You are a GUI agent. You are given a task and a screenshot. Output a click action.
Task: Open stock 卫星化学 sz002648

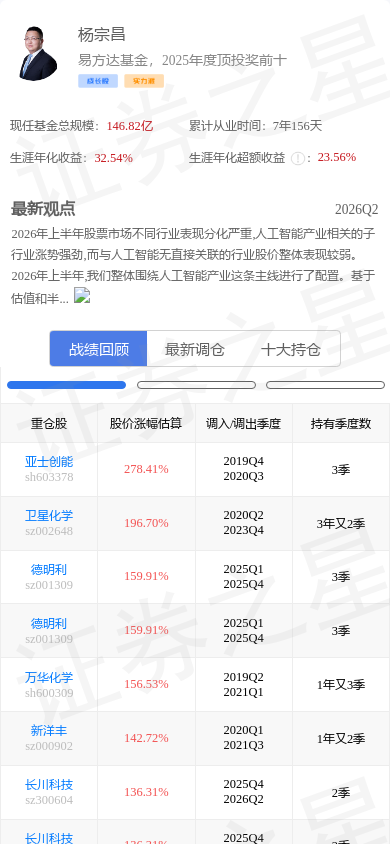tap(49, 523)
